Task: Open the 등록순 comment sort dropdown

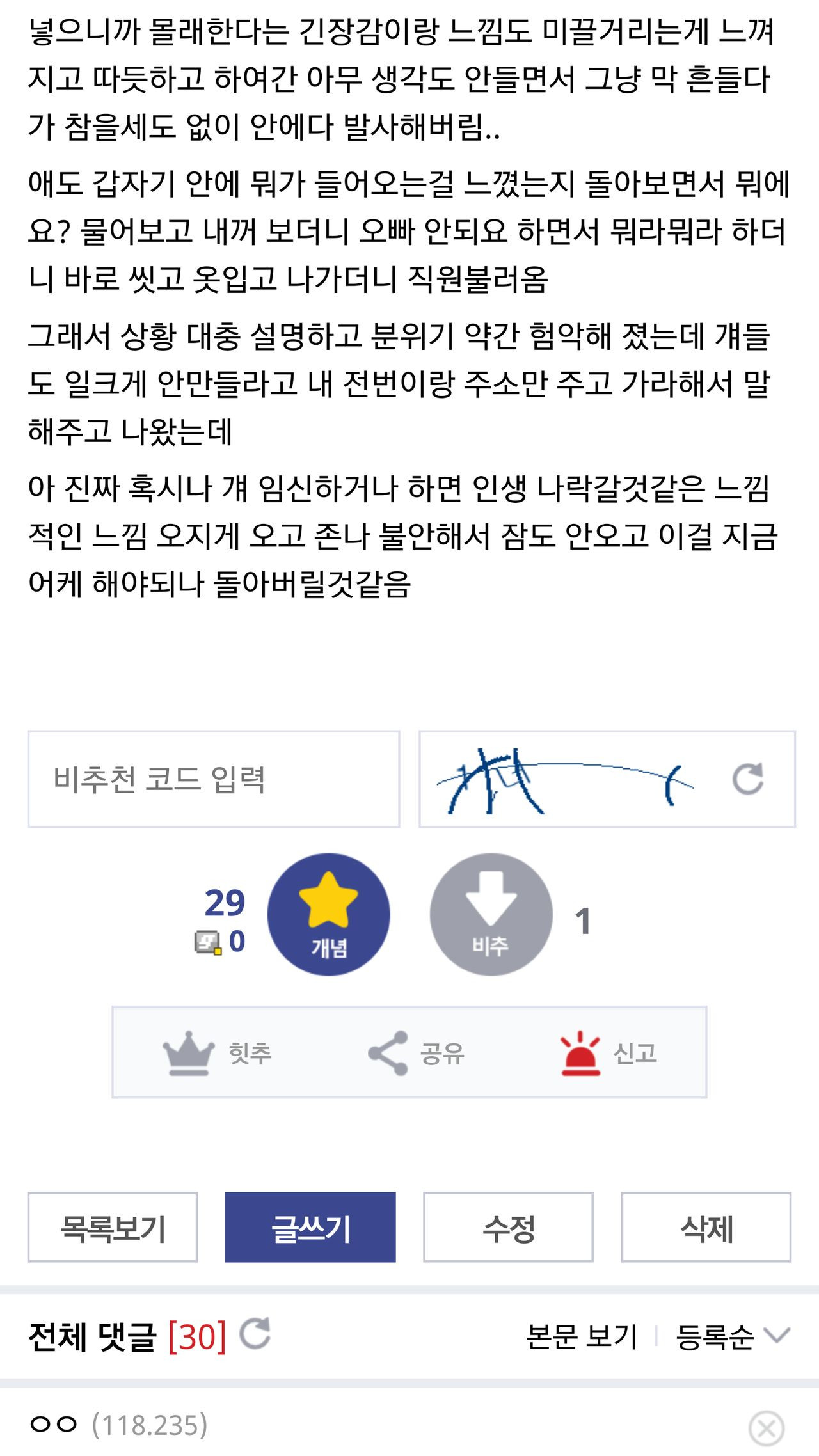Action: (733, 1336)
